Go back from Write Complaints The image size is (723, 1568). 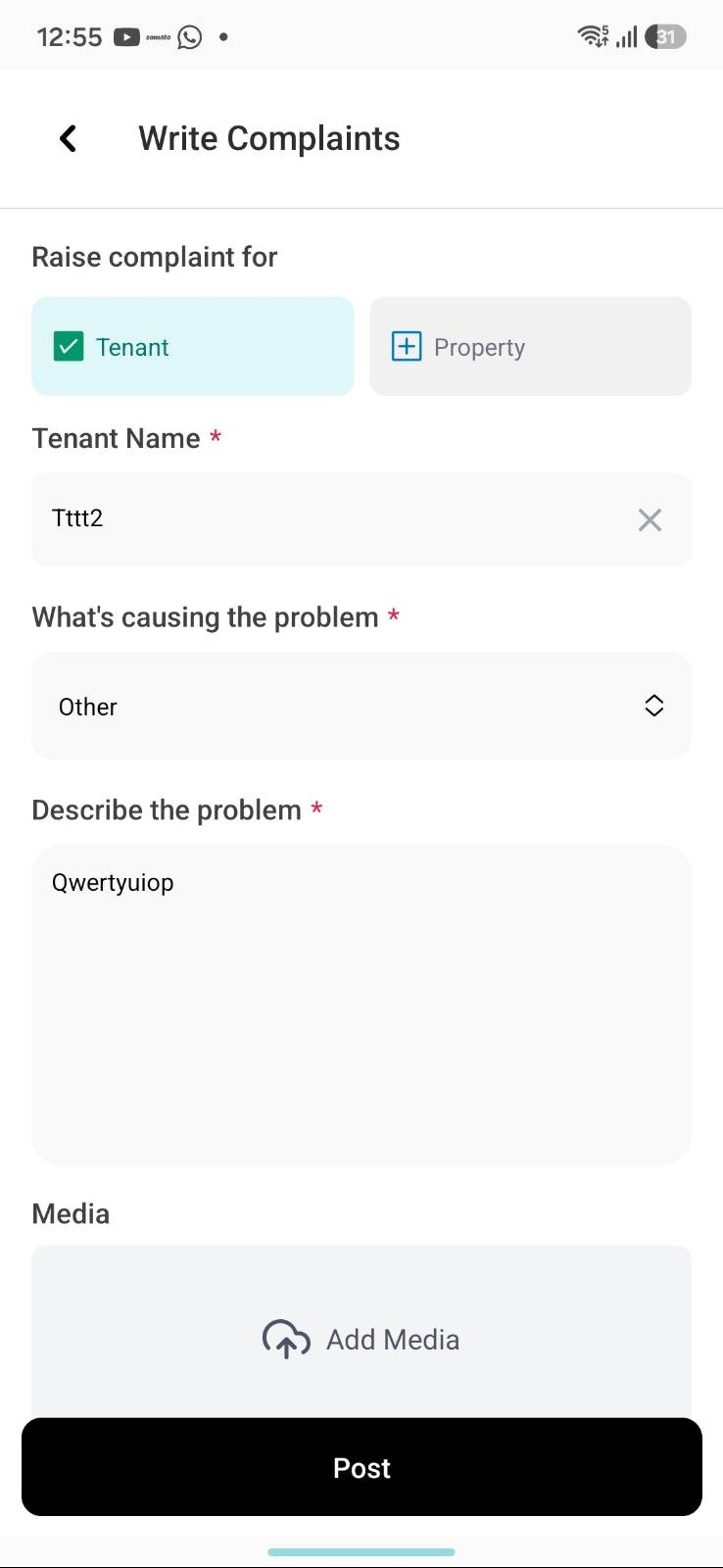[x=68, y=138]
